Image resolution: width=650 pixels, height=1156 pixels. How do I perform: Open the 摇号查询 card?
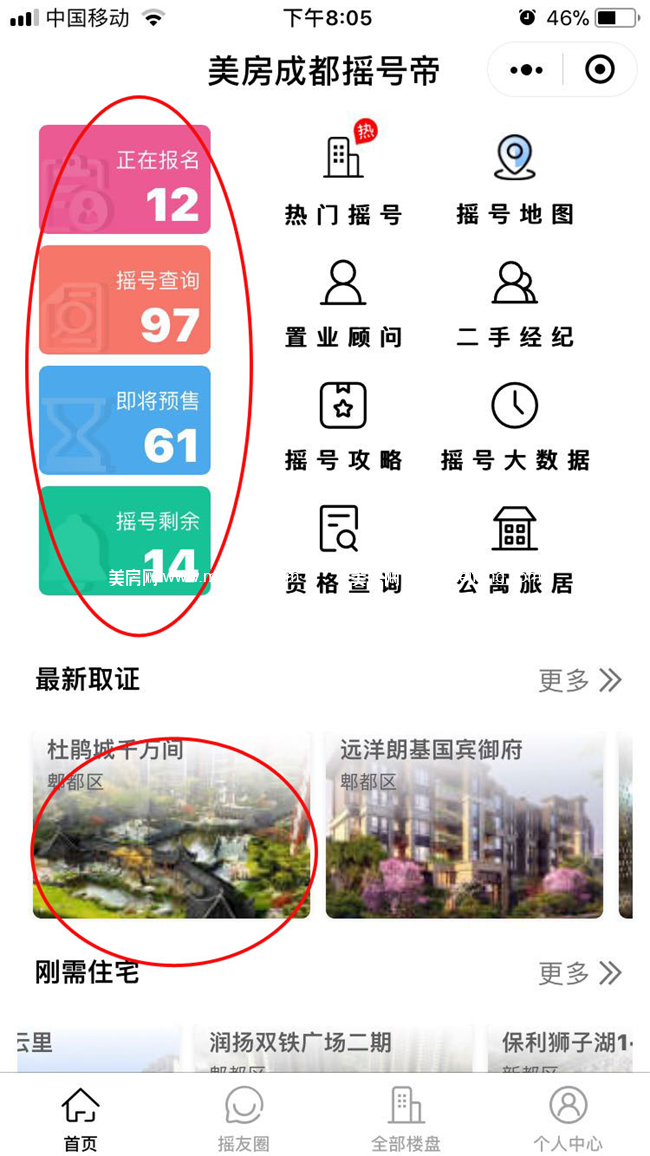tap(125, 300)
